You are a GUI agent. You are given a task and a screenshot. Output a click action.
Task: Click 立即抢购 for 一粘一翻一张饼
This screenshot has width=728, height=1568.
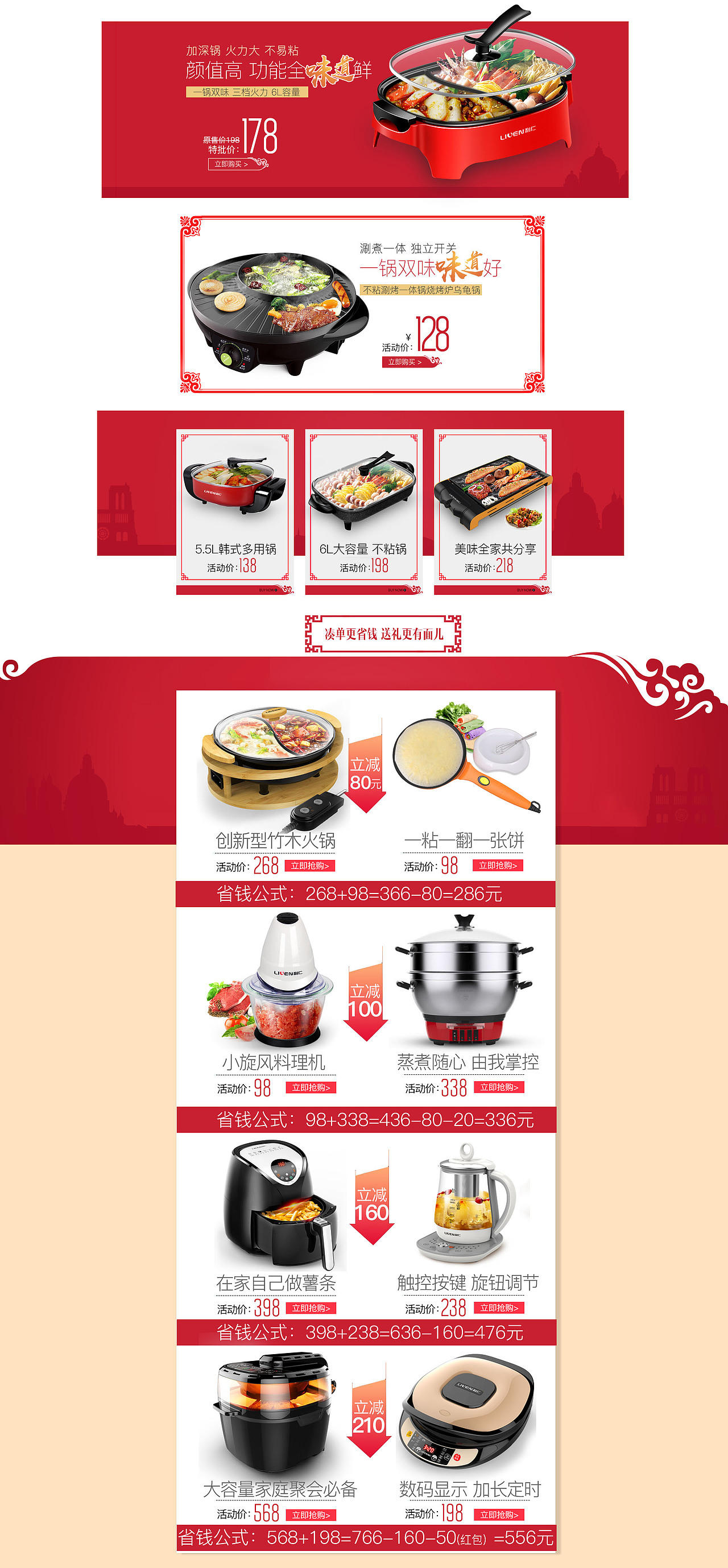(498, 866)
